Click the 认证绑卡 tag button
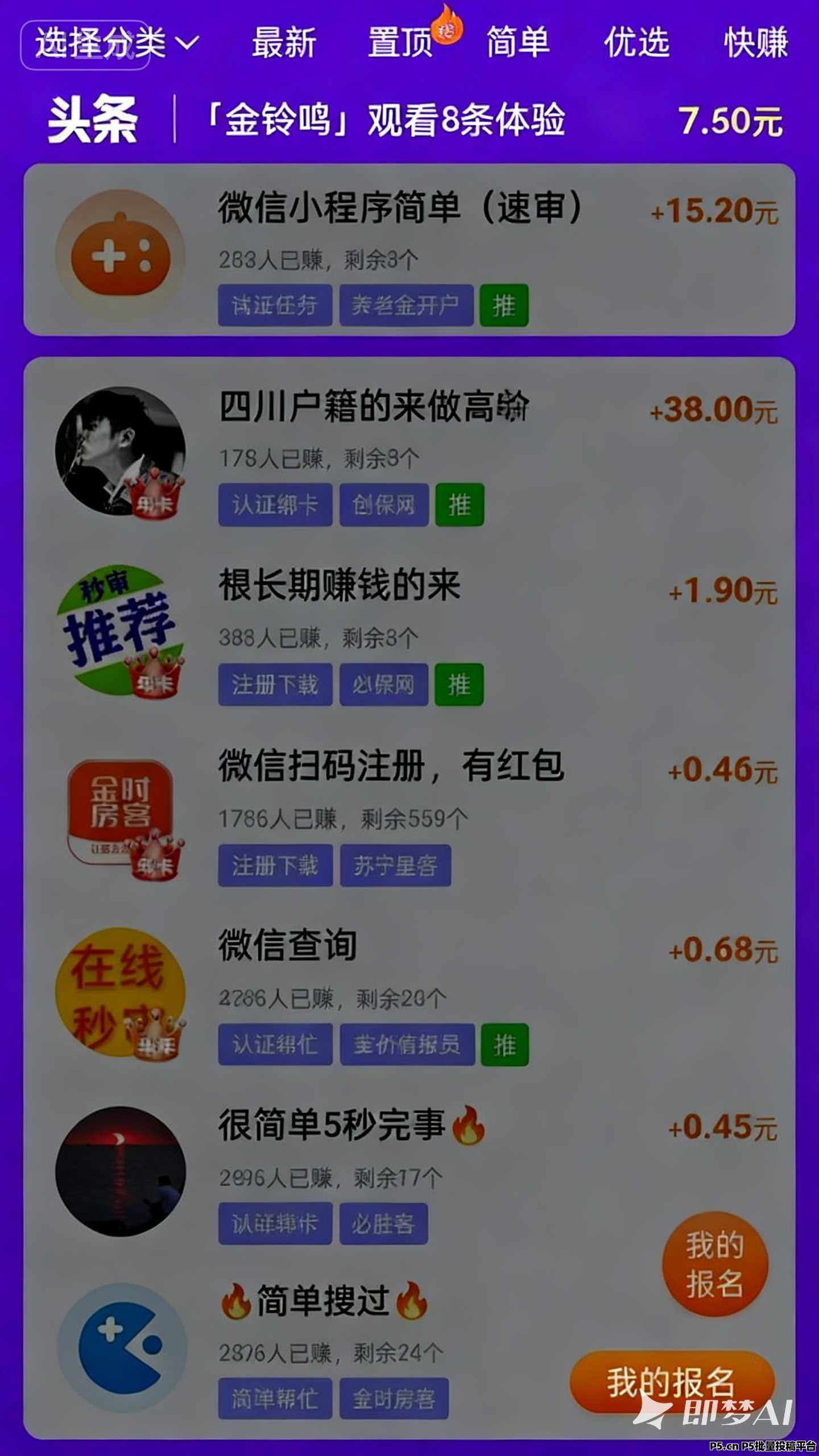This screenshot has width=819, height=1456. point(275,505)
